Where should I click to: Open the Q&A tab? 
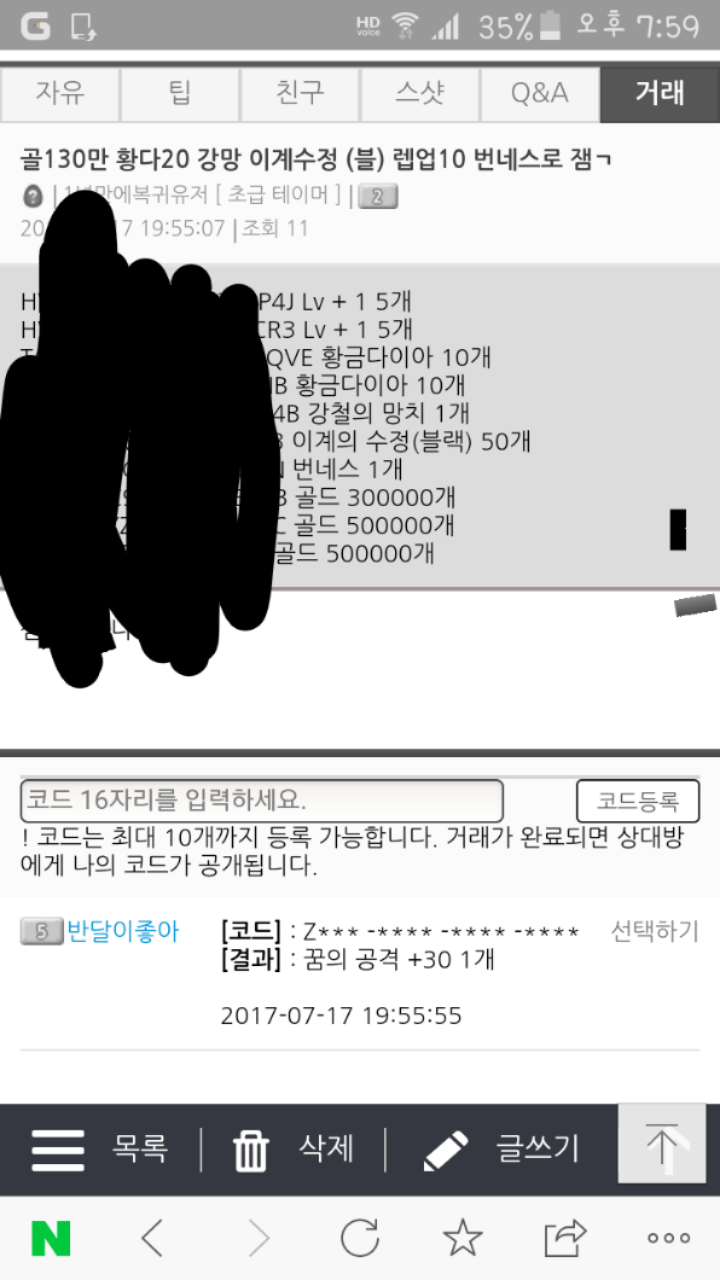[540, 94]
